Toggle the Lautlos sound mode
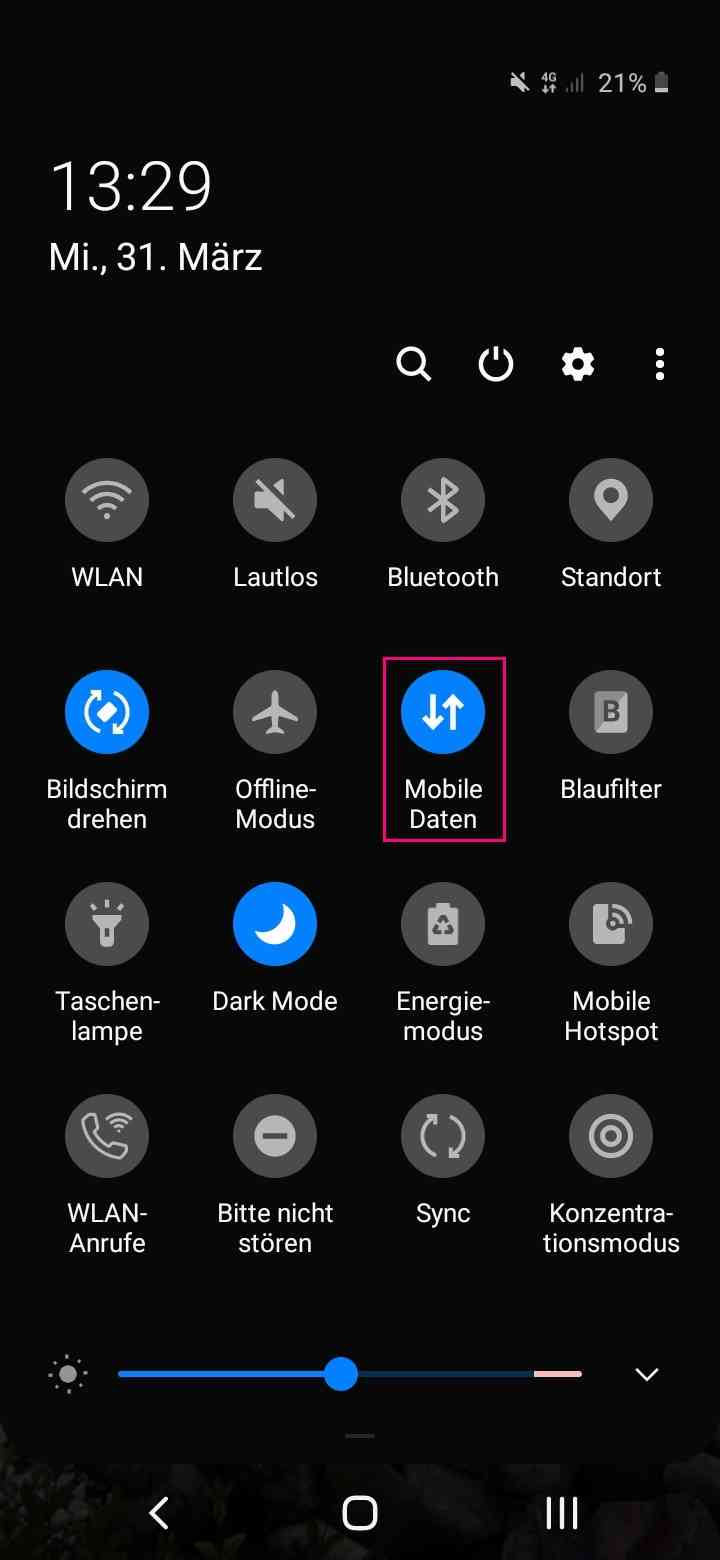 pos(275,500)
